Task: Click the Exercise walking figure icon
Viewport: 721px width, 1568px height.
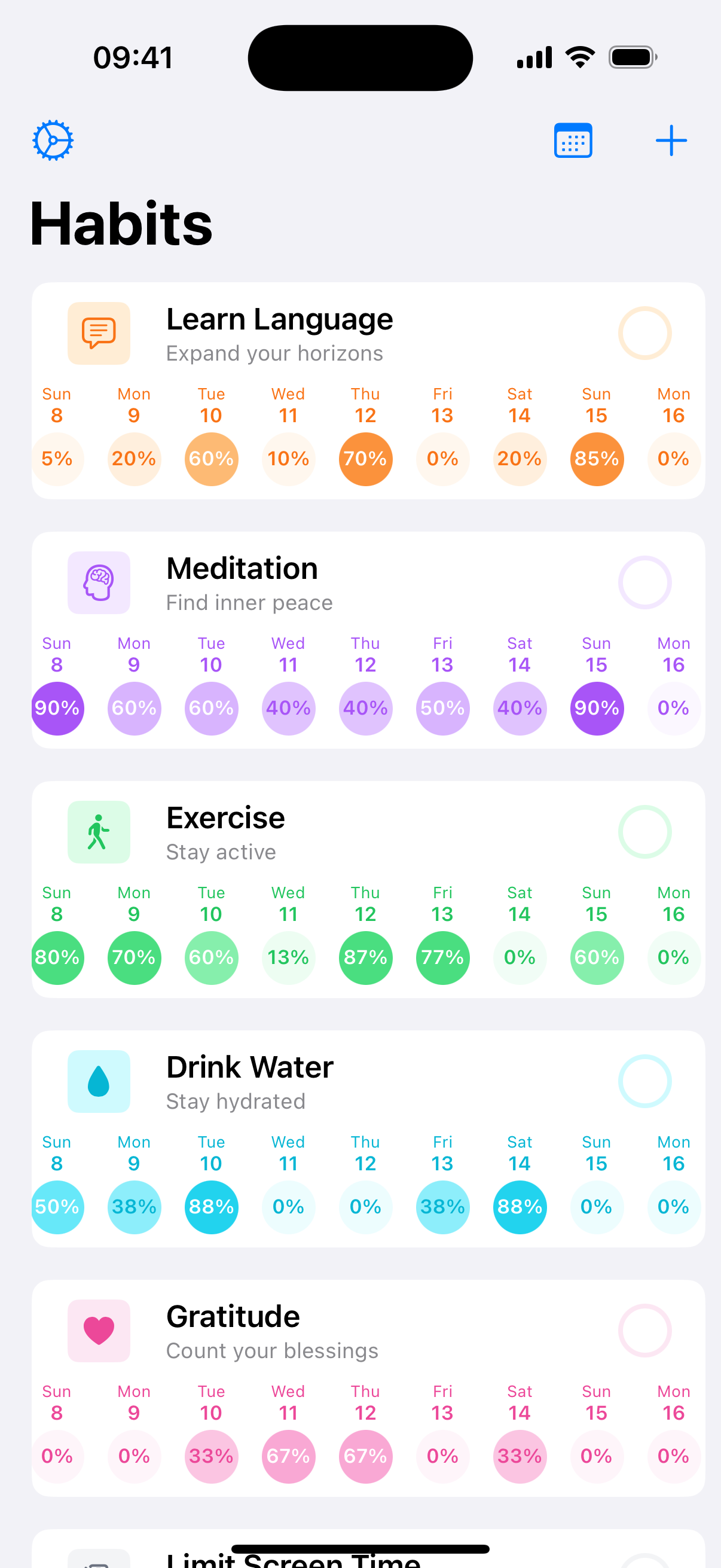Action: coord(99,832)
